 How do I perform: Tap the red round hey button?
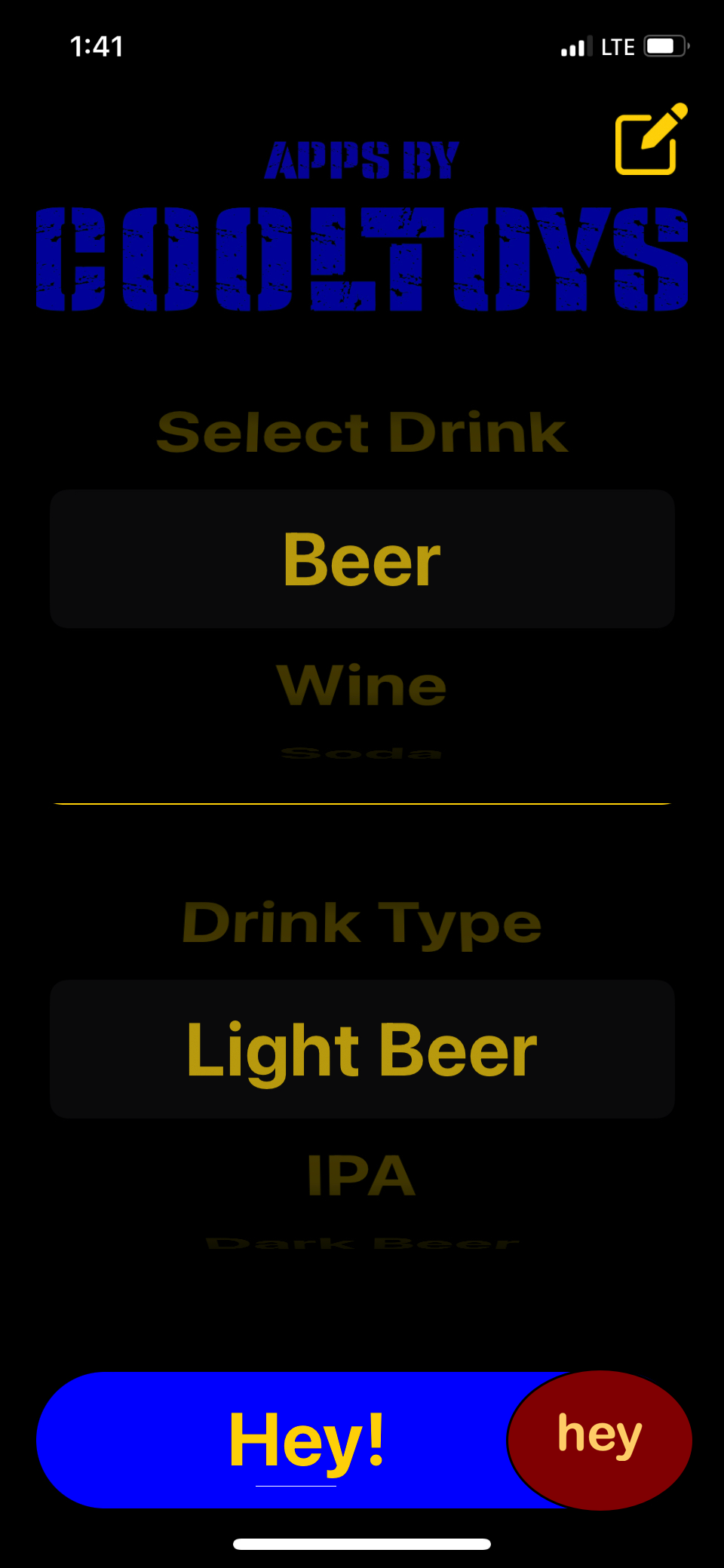point(600,1439)
